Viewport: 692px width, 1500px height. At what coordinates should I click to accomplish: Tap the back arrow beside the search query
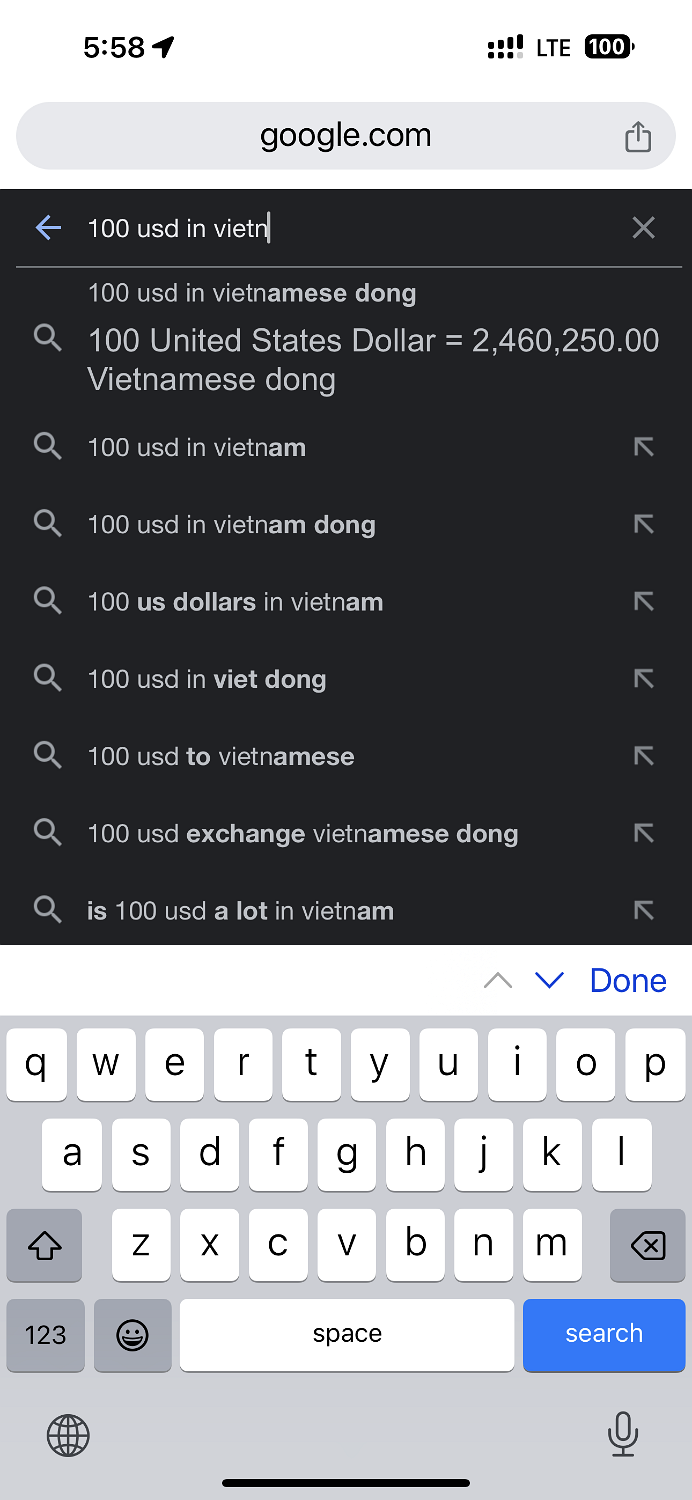pyautogui.click(x=48, y=228)
